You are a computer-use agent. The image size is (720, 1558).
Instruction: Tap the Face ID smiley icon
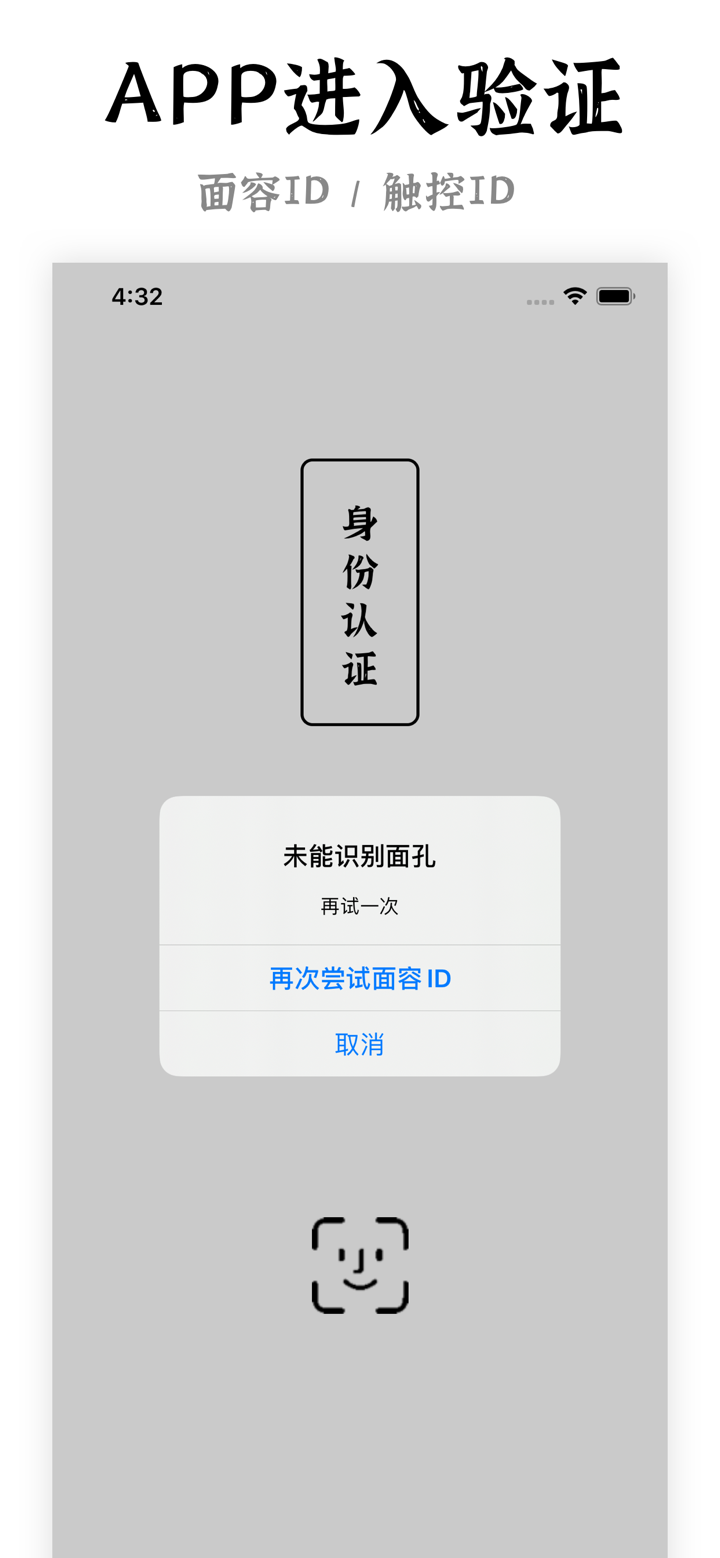[360, 1263]
